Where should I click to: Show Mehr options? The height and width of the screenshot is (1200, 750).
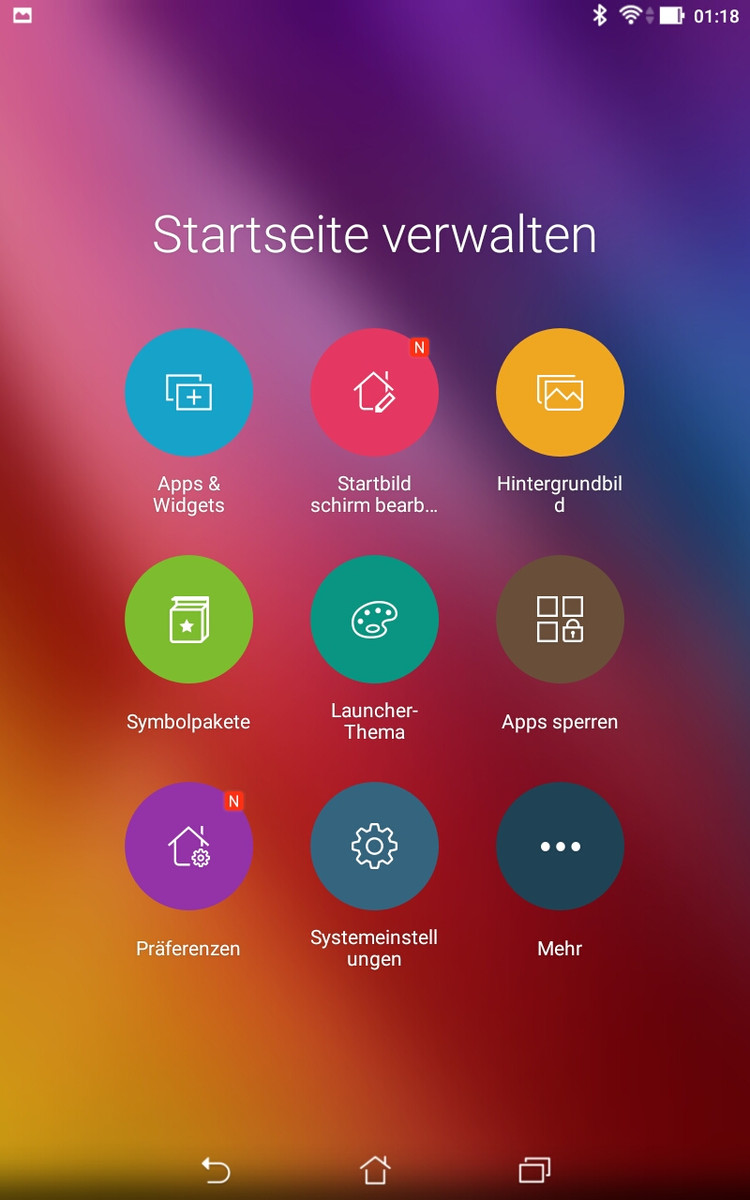[x=560, y=846]
